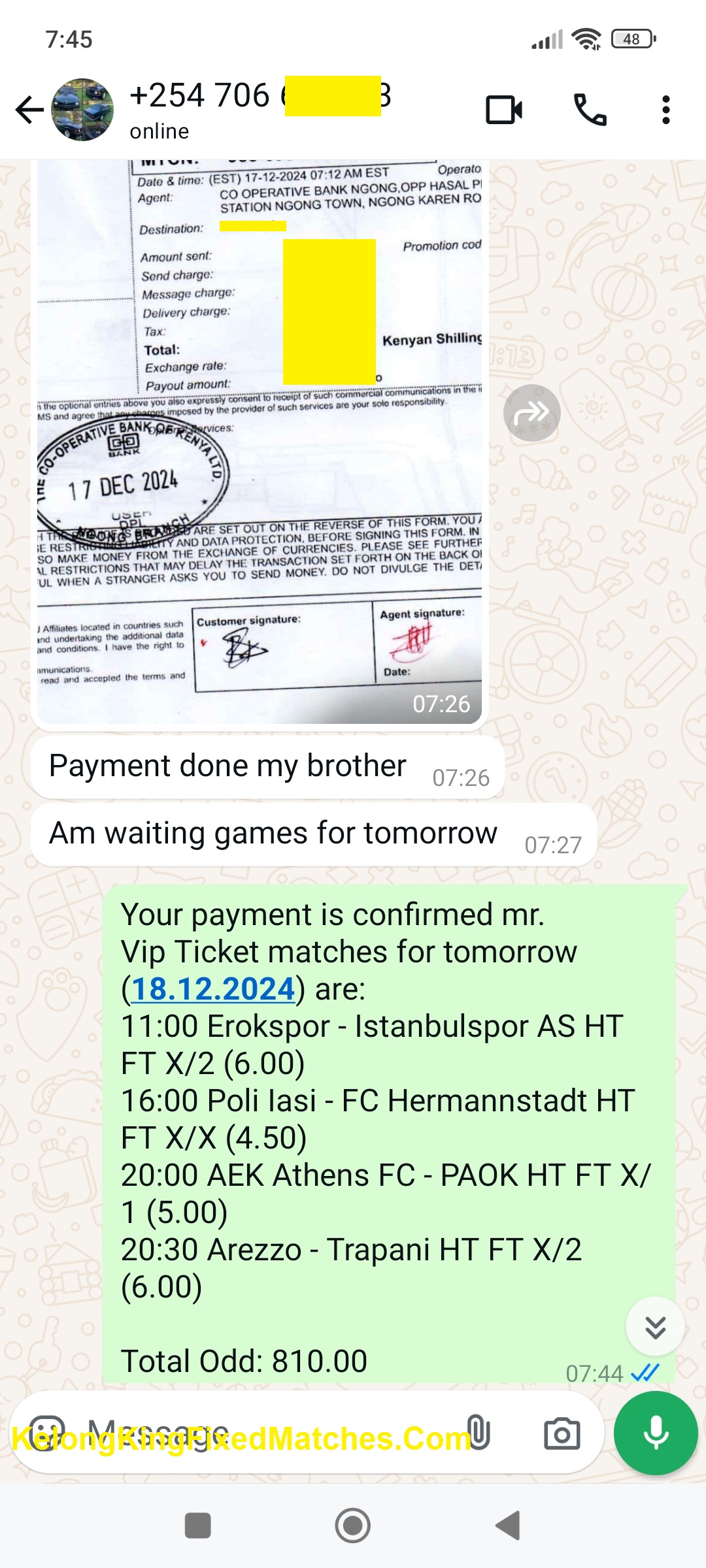Show recent apps
This screenshot has height=1568, width=706.
[198, 1526]
